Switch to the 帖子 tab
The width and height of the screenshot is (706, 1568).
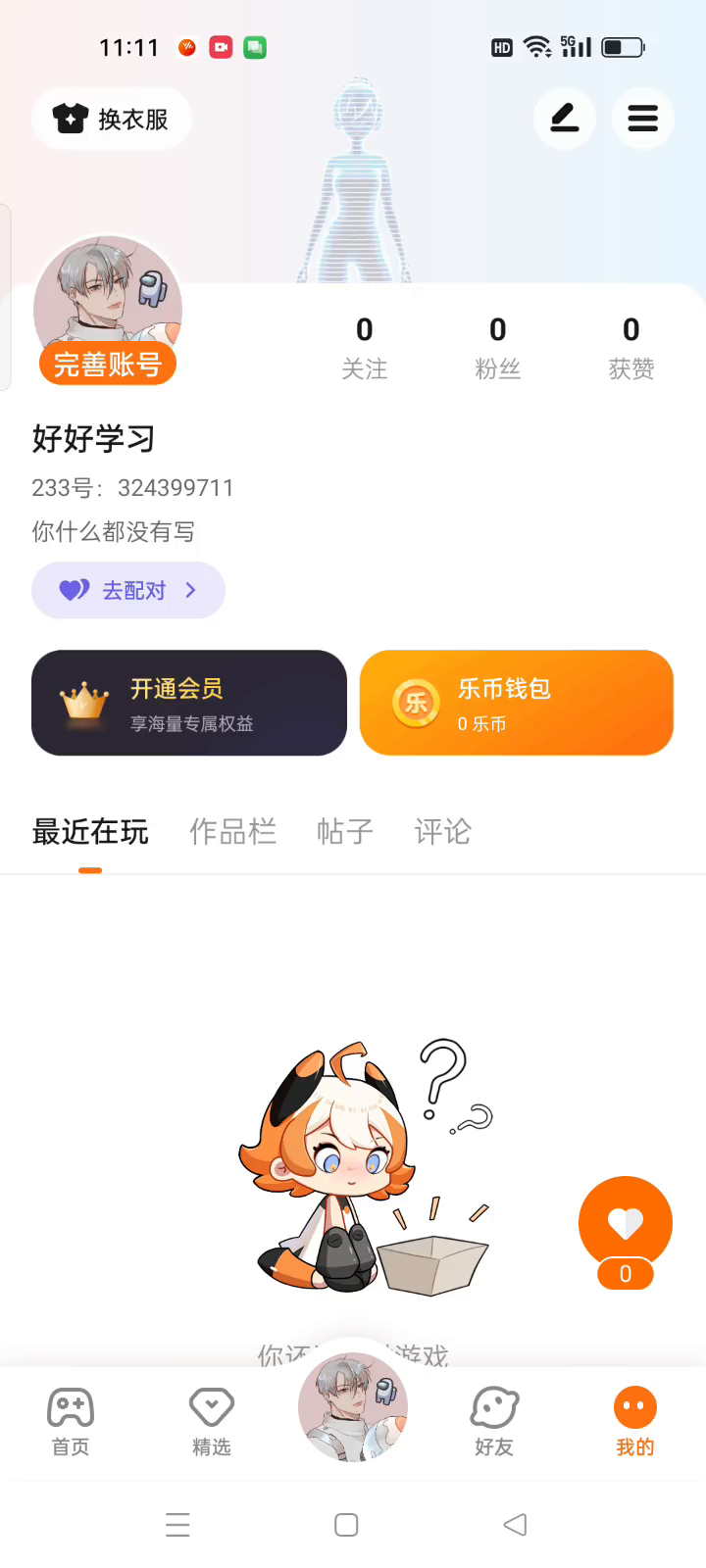coord(345,832)
